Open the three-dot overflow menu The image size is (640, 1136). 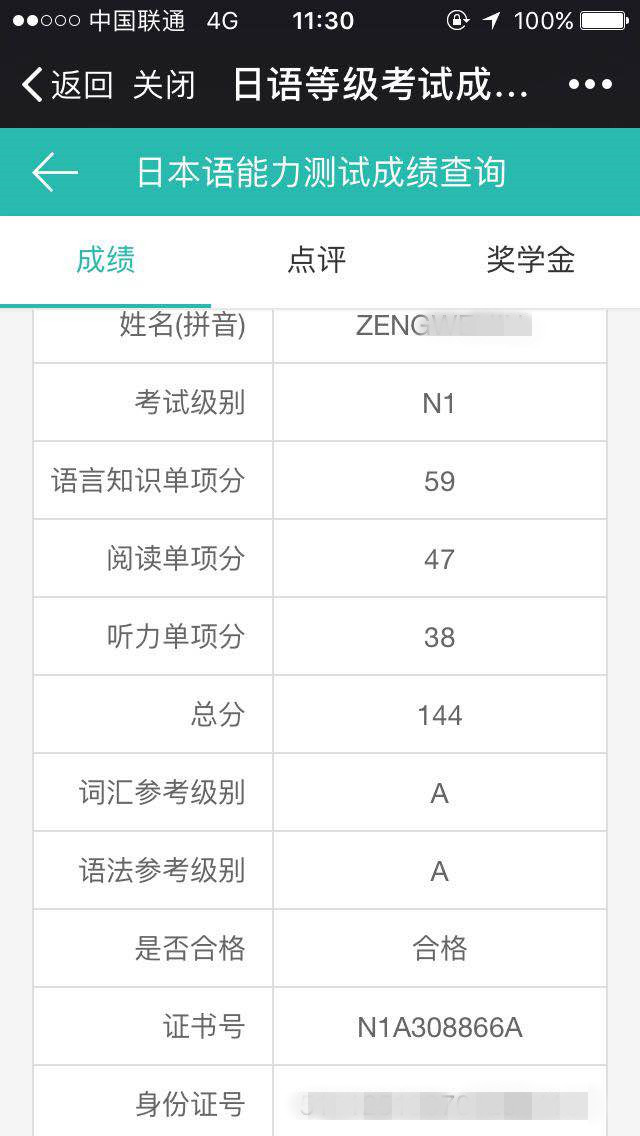pos(590,85)
